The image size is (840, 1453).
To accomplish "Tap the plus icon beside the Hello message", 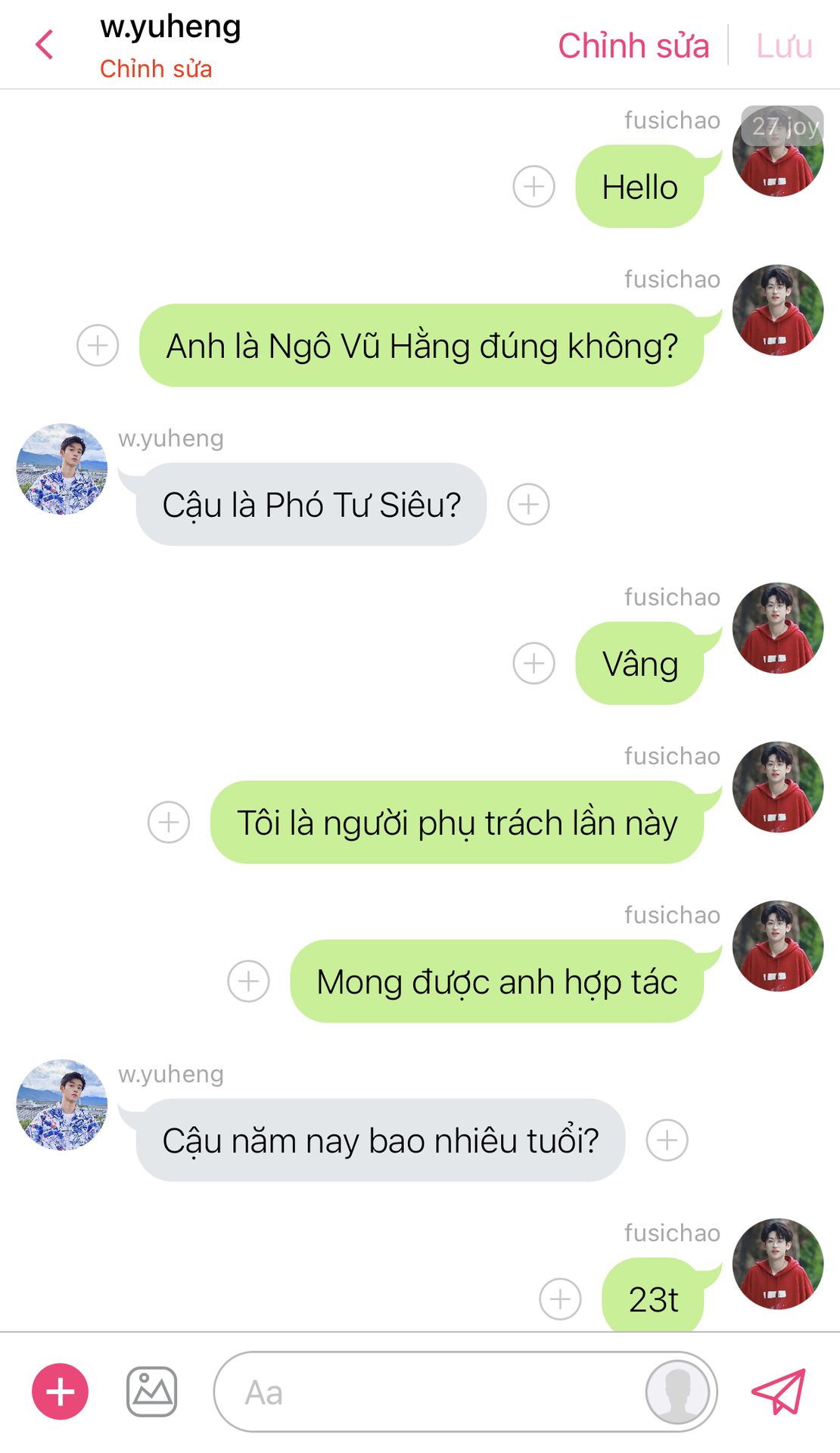I will pos(534,186).
